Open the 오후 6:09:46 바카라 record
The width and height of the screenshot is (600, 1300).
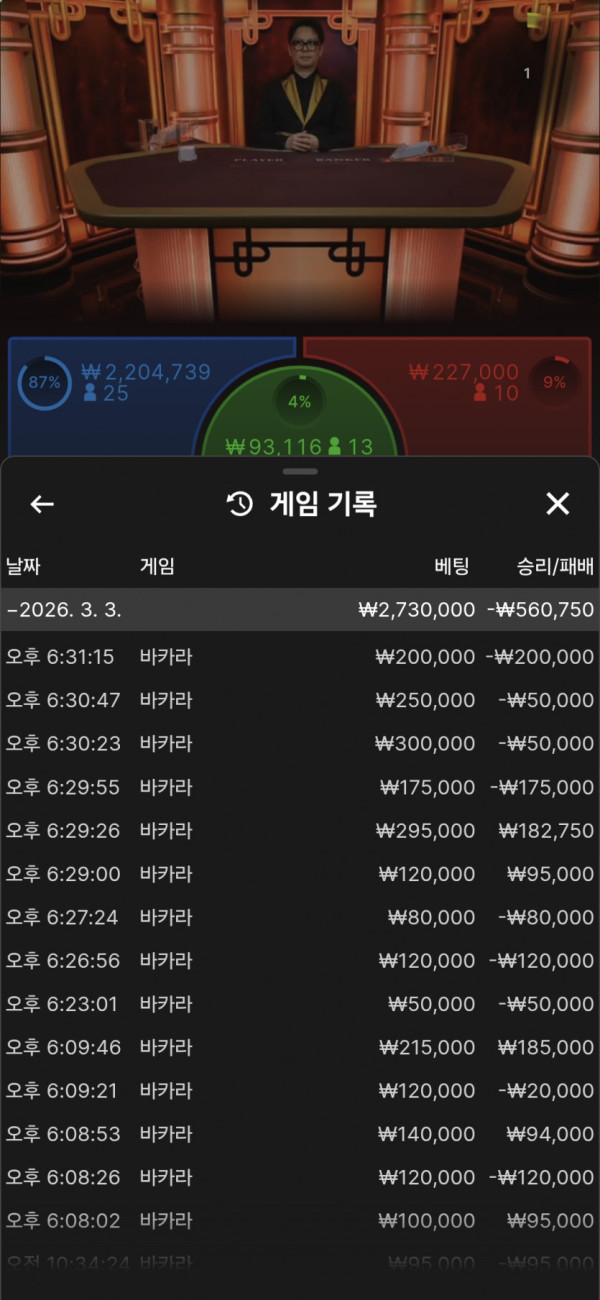[x=300, y=1047]
